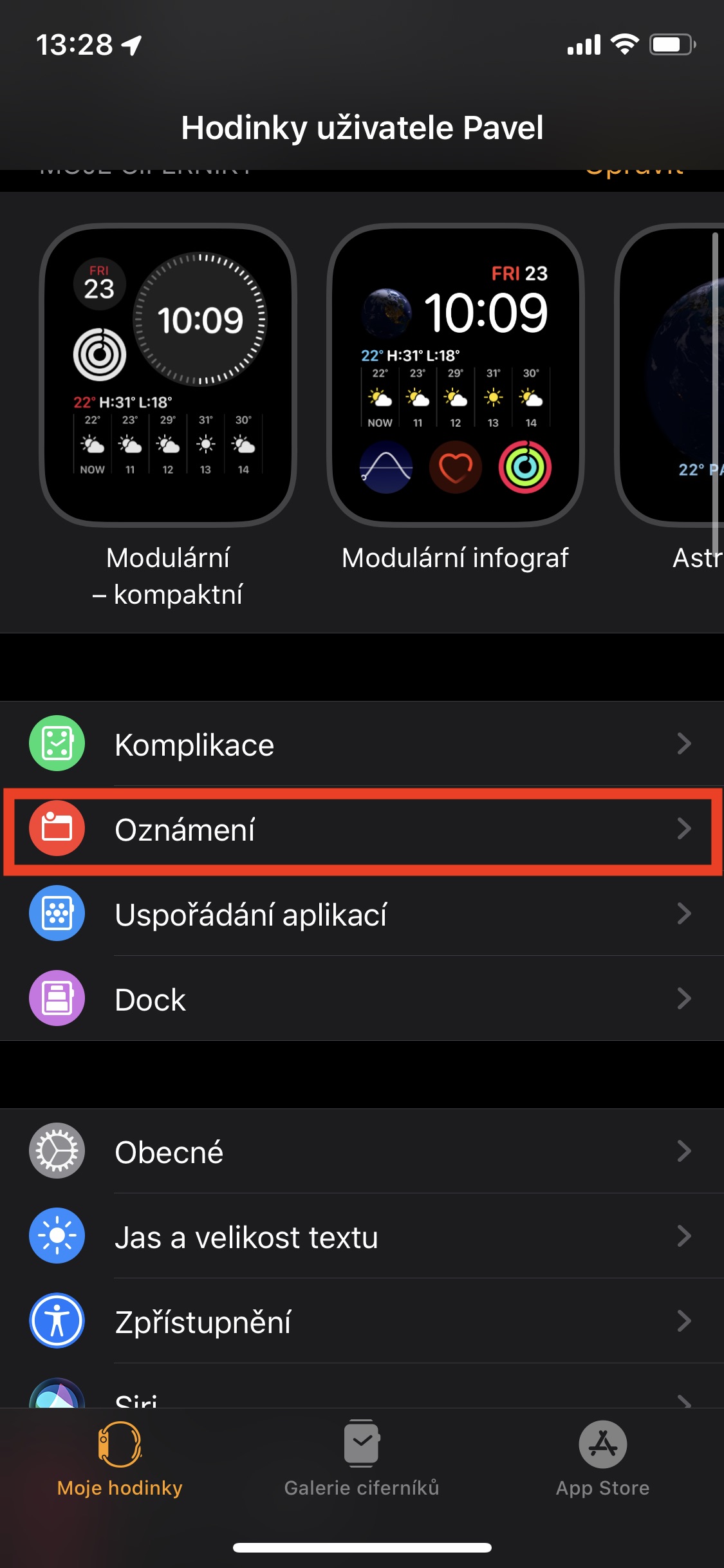Tap the Moje hodinky tab

point(120,1459)
